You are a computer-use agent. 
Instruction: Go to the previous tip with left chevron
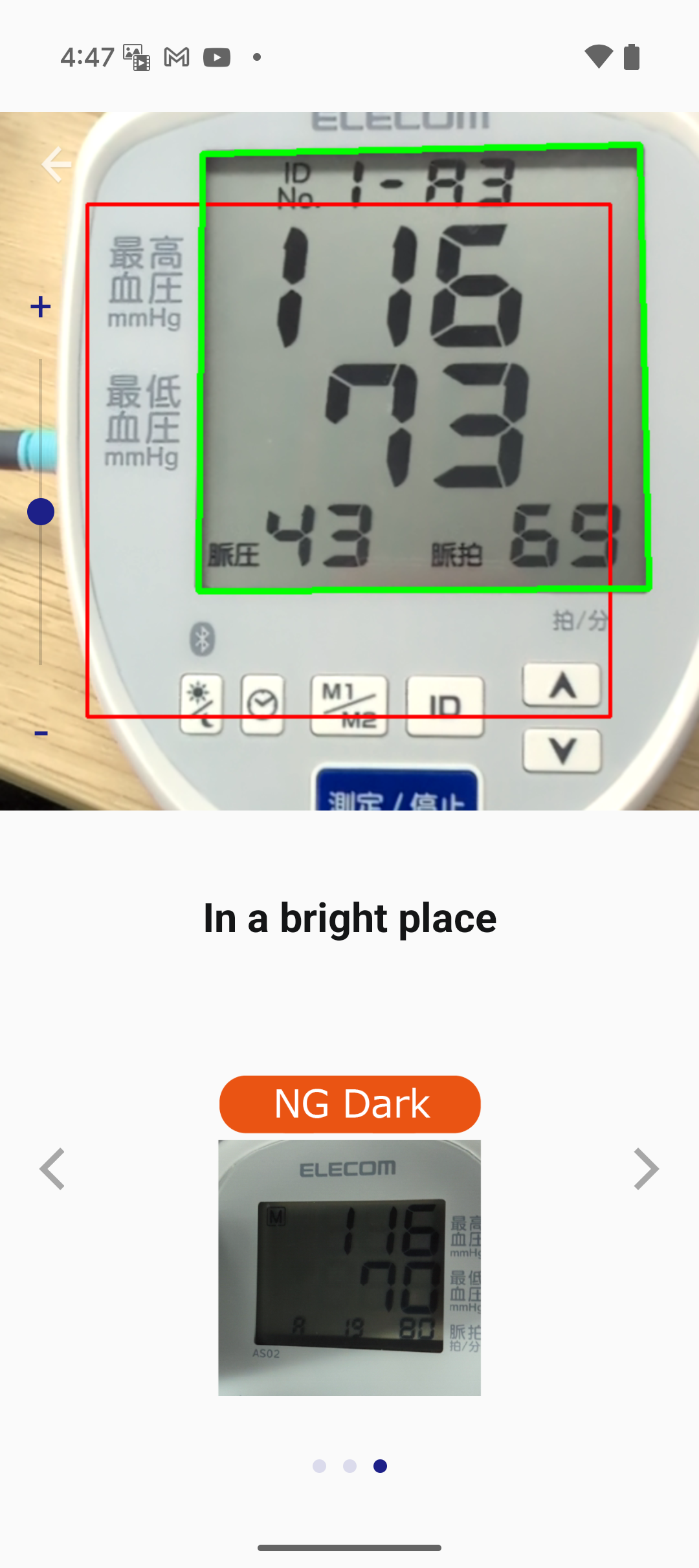pyautogui.click(x=52, y=1169)
